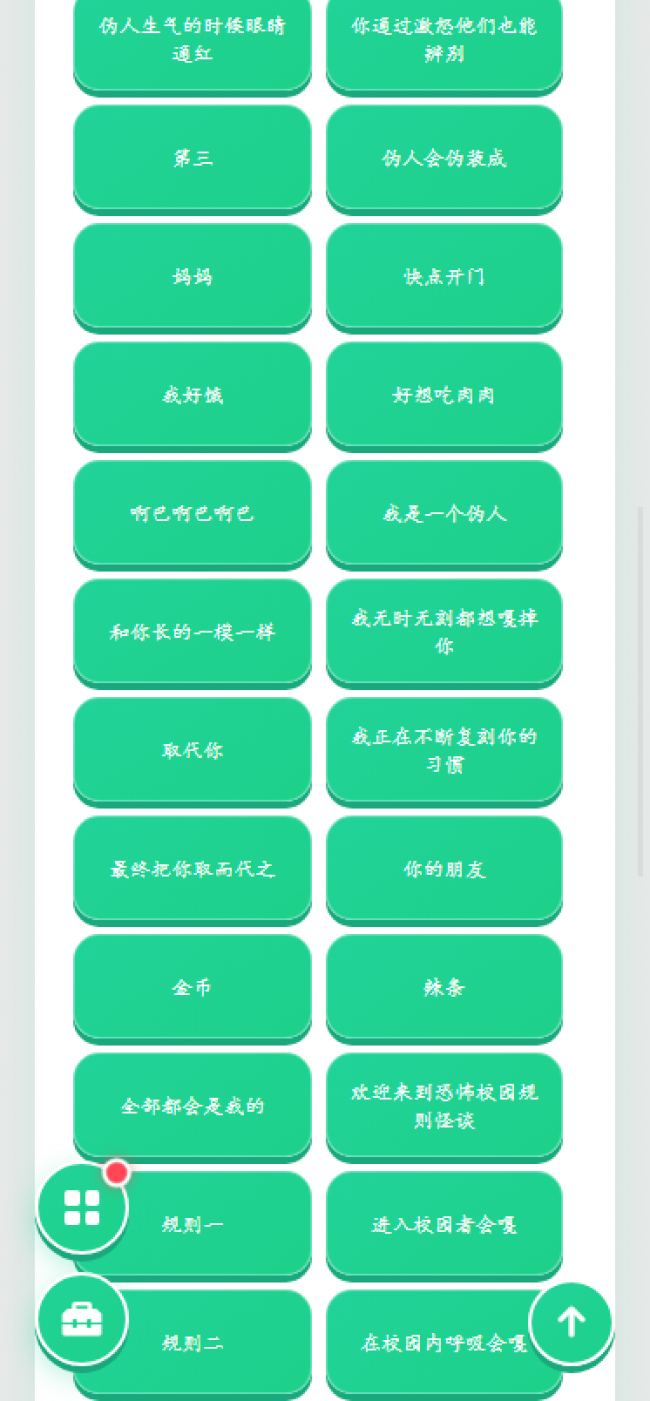650x1401 pixels.
Task: Select the 我好饿 button
Action: tap(192, 395)
